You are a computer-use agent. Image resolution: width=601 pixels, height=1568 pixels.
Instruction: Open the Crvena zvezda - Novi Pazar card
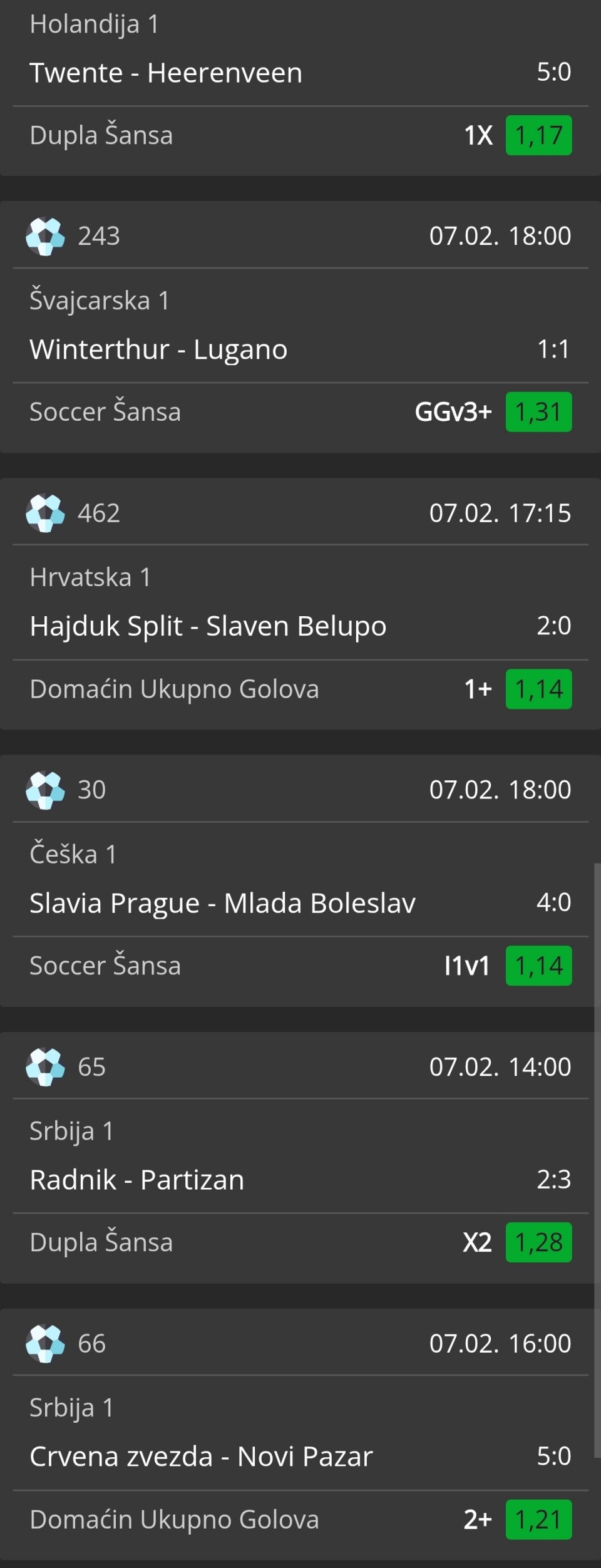[201, 1457]
